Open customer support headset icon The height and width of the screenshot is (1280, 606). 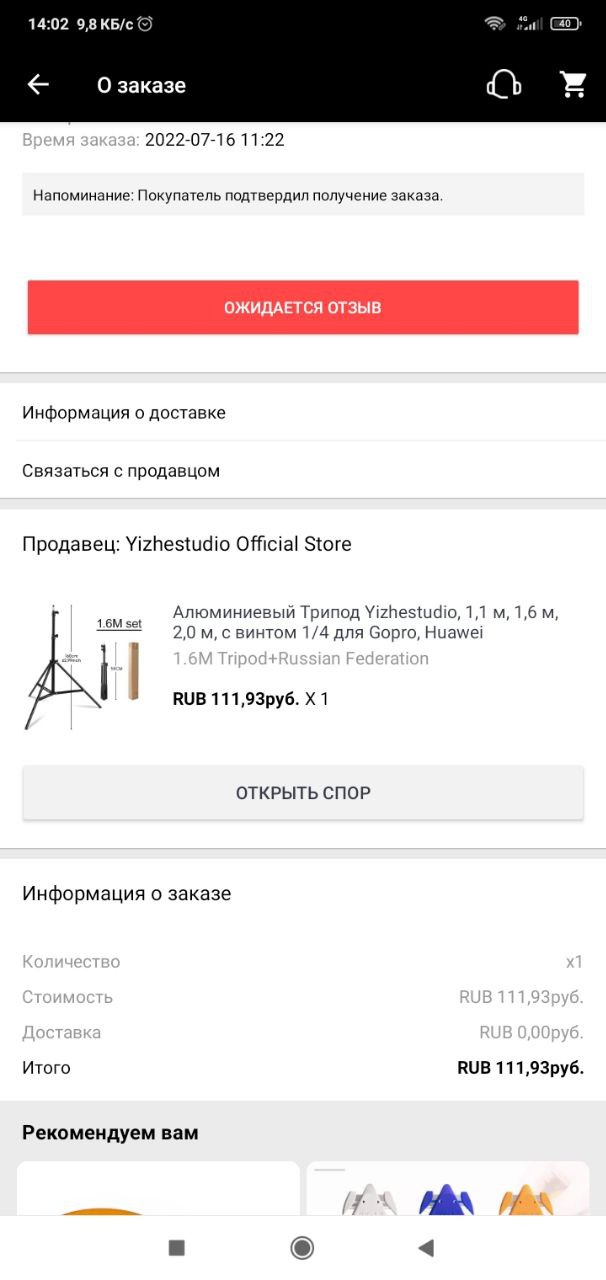click(x=503, y=85)
